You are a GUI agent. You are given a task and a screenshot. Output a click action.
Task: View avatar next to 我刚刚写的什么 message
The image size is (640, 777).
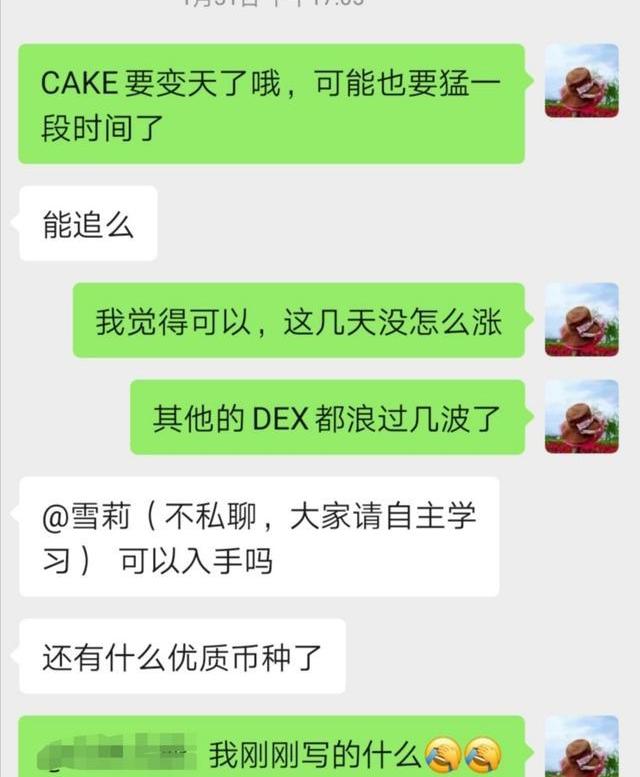581,748
